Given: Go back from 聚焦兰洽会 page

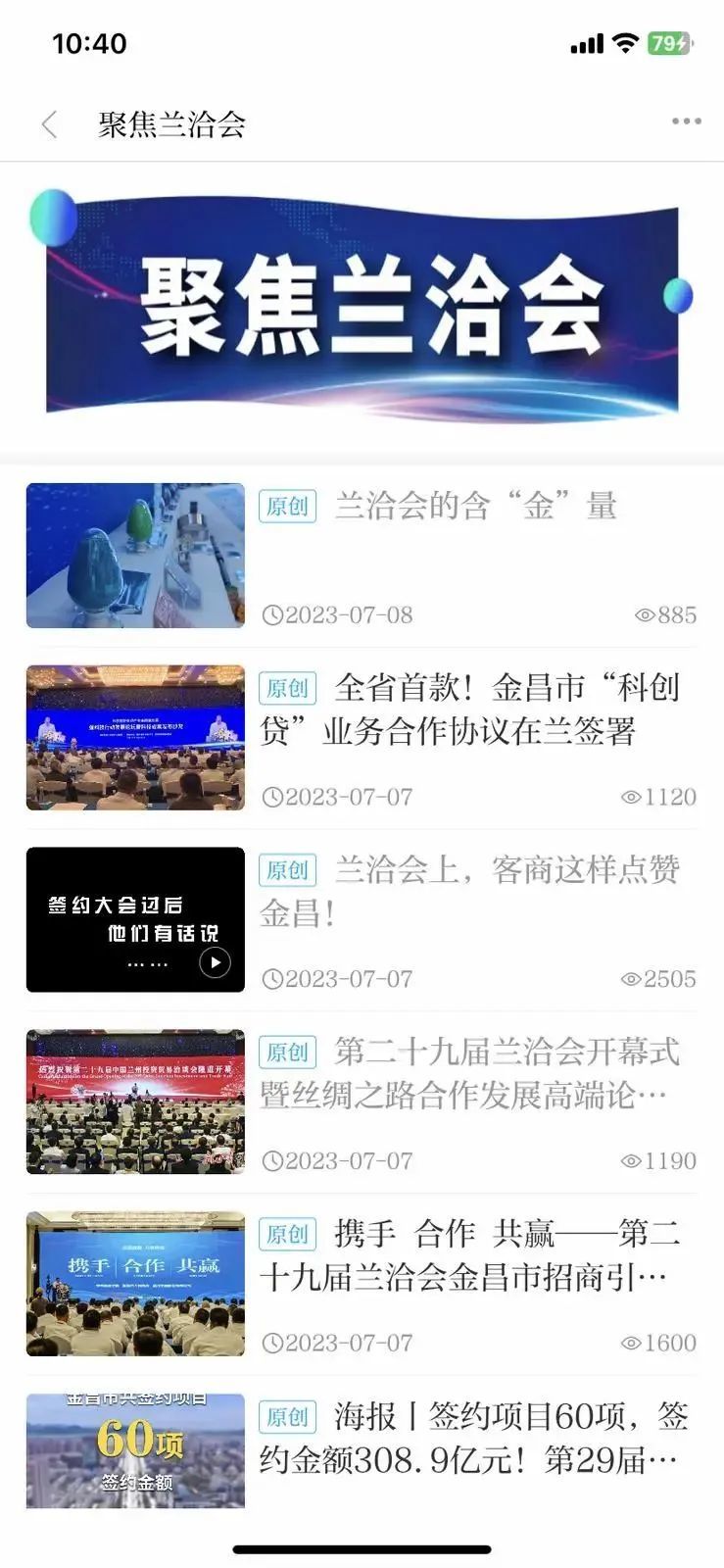Looking at the screenshot, I should click(50, 124).
